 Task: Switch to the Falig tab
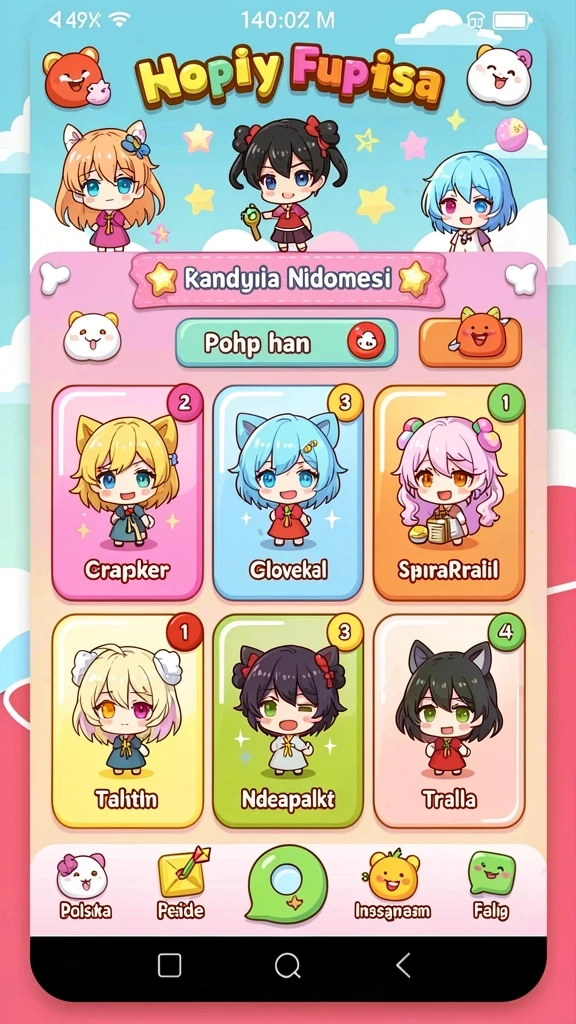491,888
